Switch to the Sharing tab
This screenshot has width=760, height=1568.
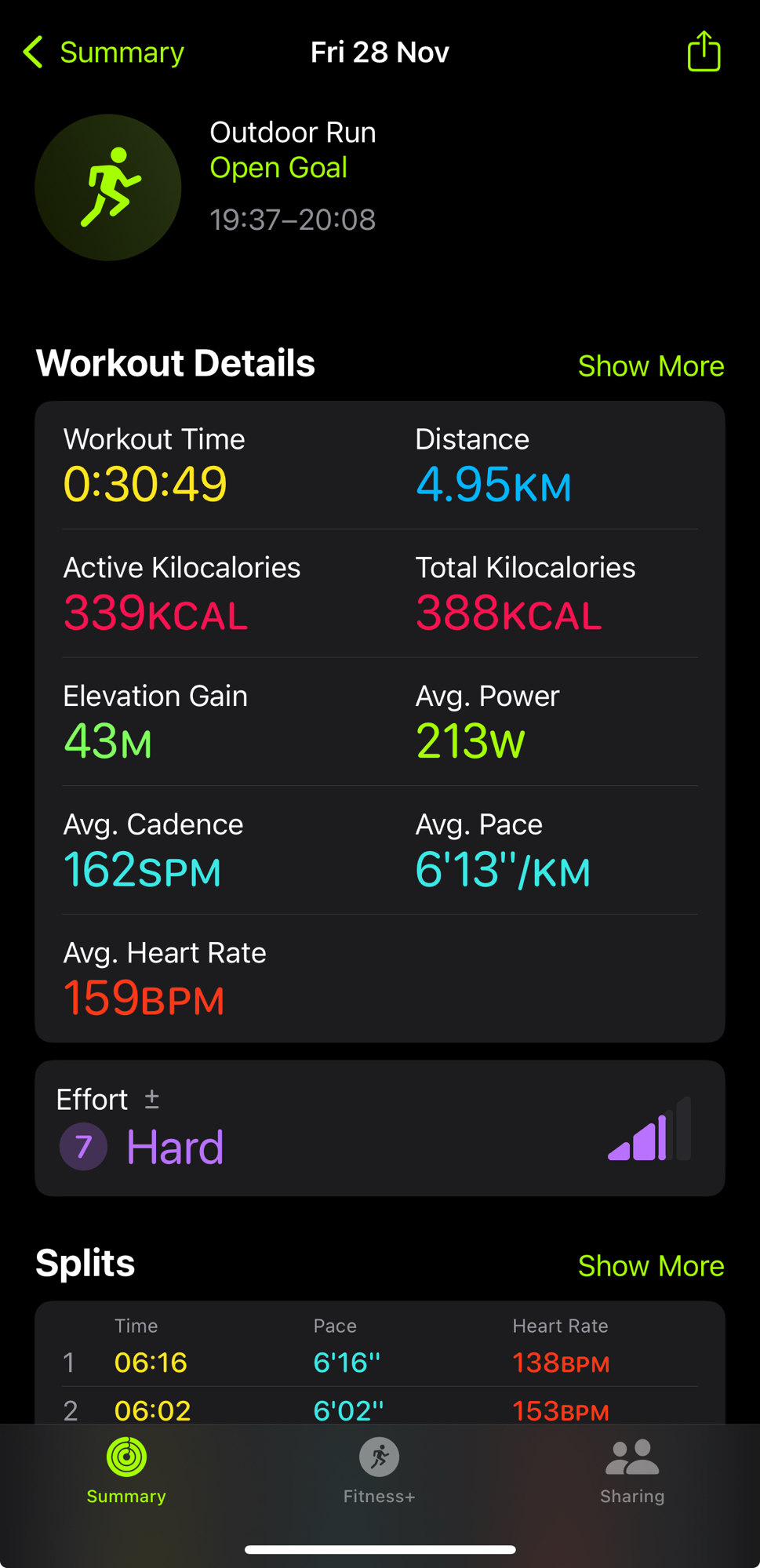(632, 1472)
